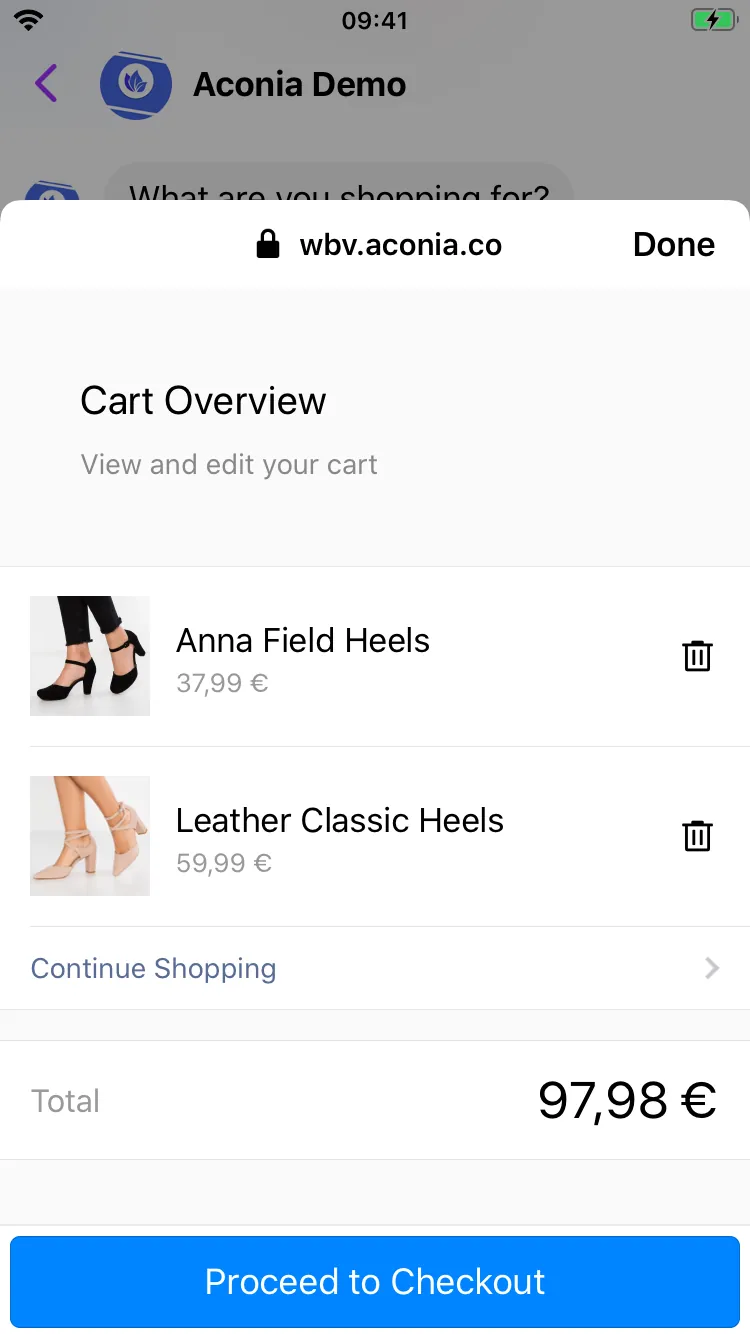
Task: Tap the Leather Classic Heels photo
Action: (x=90, y=835)
